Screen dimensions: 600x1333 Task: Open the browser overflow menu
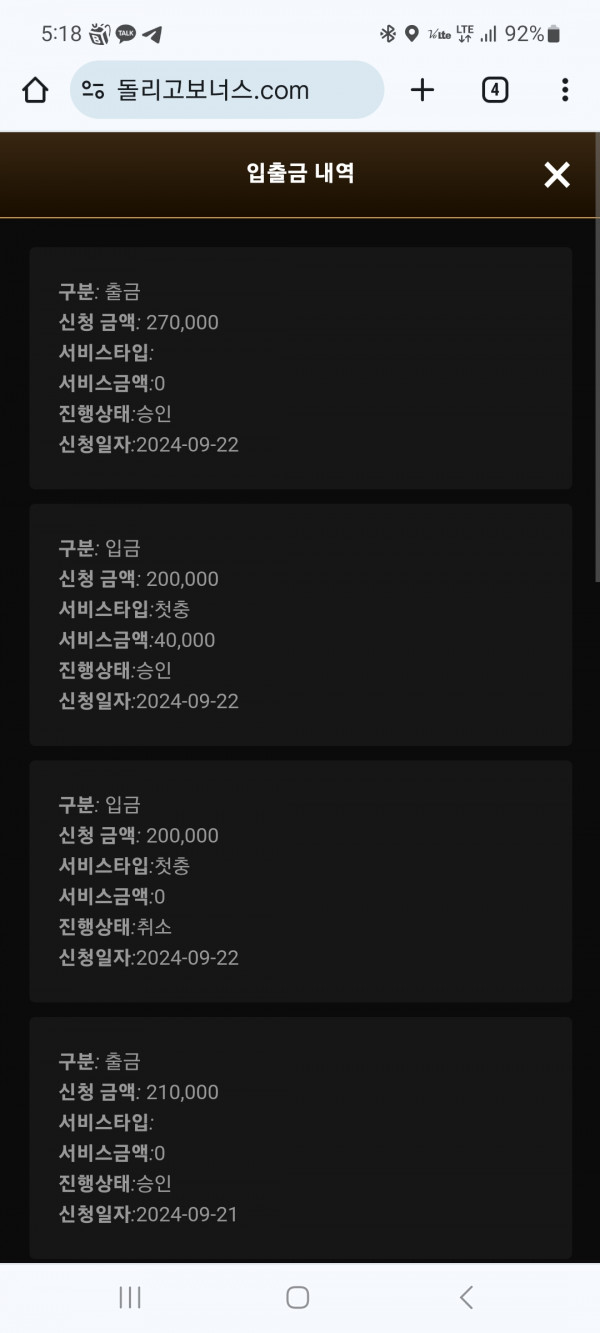565,91
